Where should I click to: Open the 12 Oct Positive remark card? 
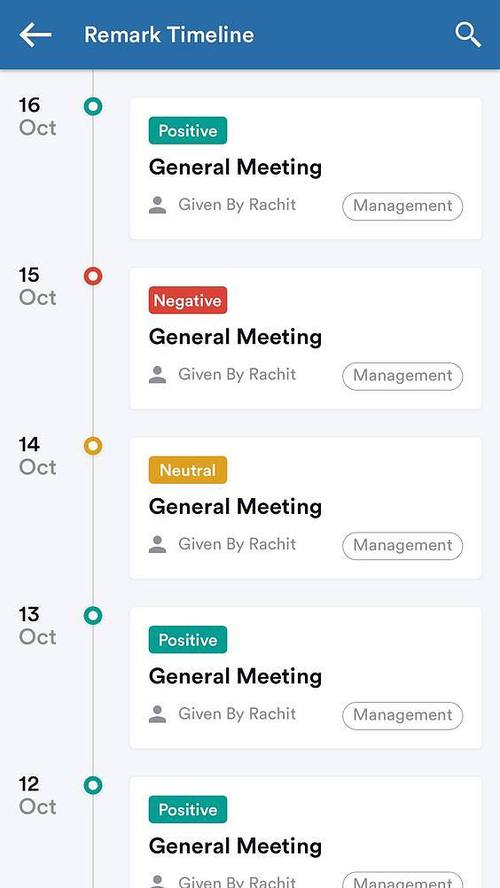coord(306,832)
